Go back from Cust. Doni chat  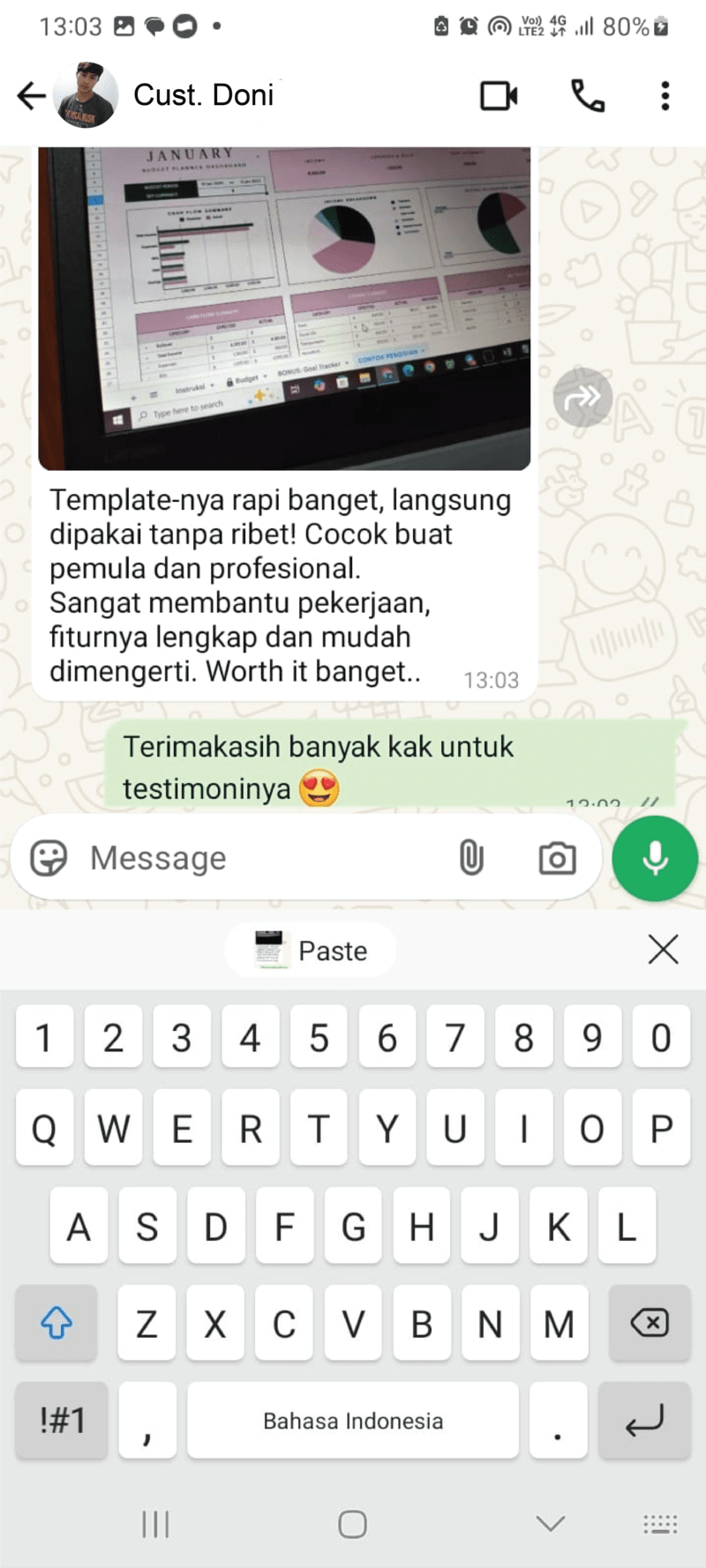tap(31, 95)
